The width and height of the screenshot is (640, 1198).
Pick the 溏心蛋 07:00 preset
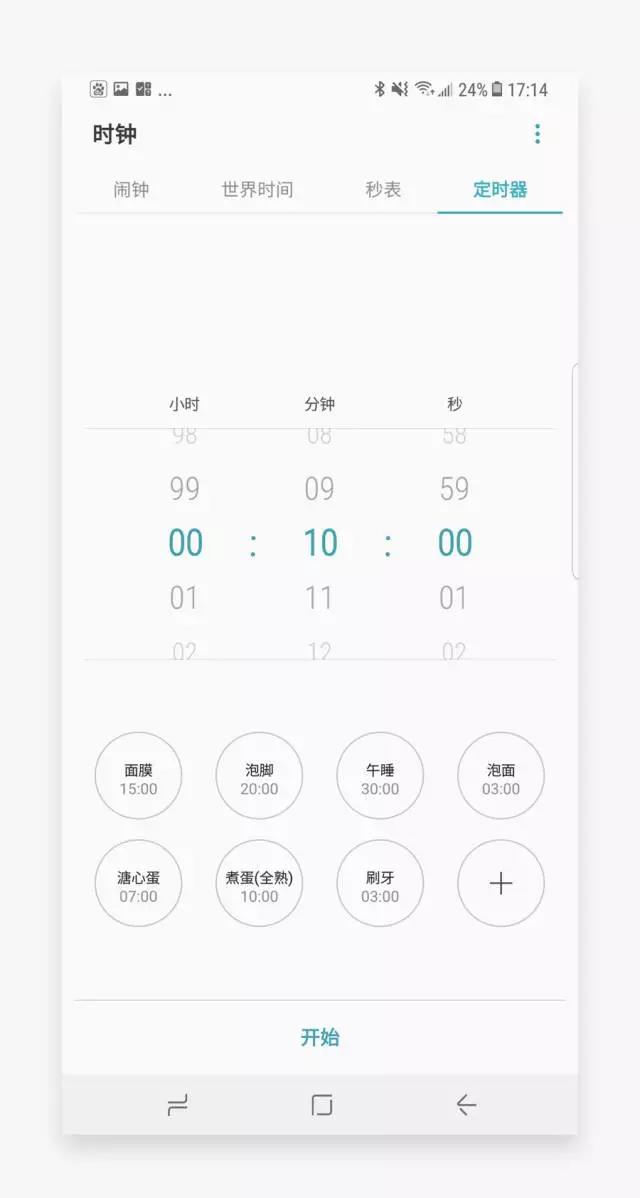coord(139,883)
